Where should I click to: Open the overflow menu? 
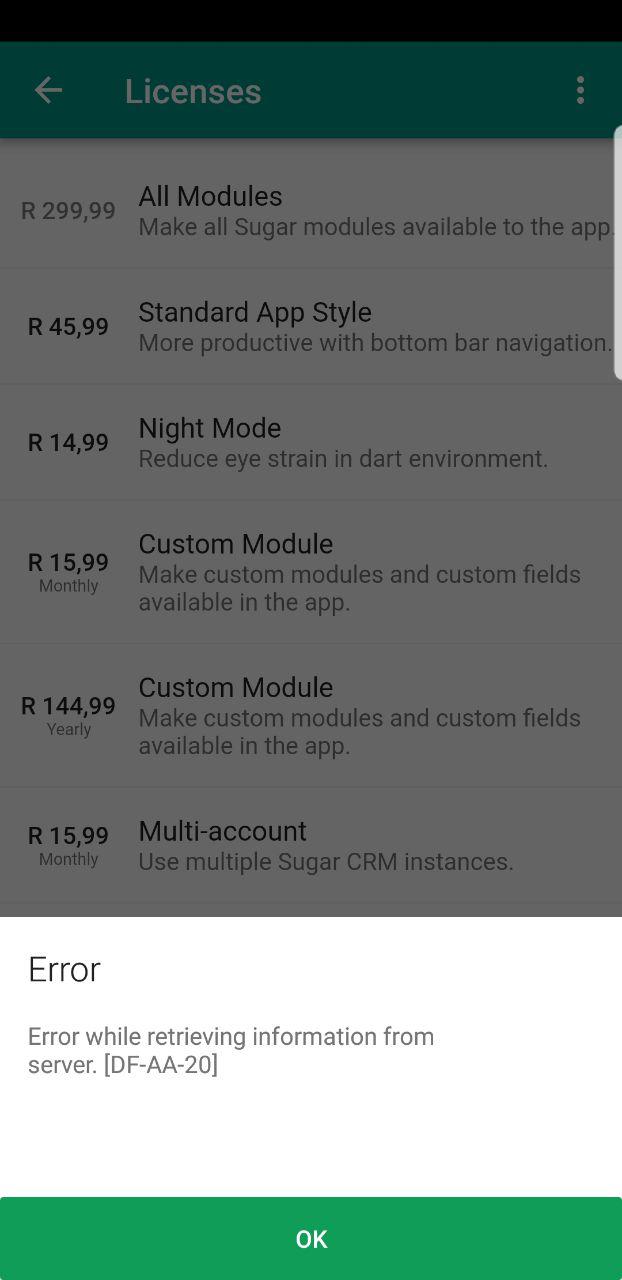pyautogui.click(x=580, y=91)
